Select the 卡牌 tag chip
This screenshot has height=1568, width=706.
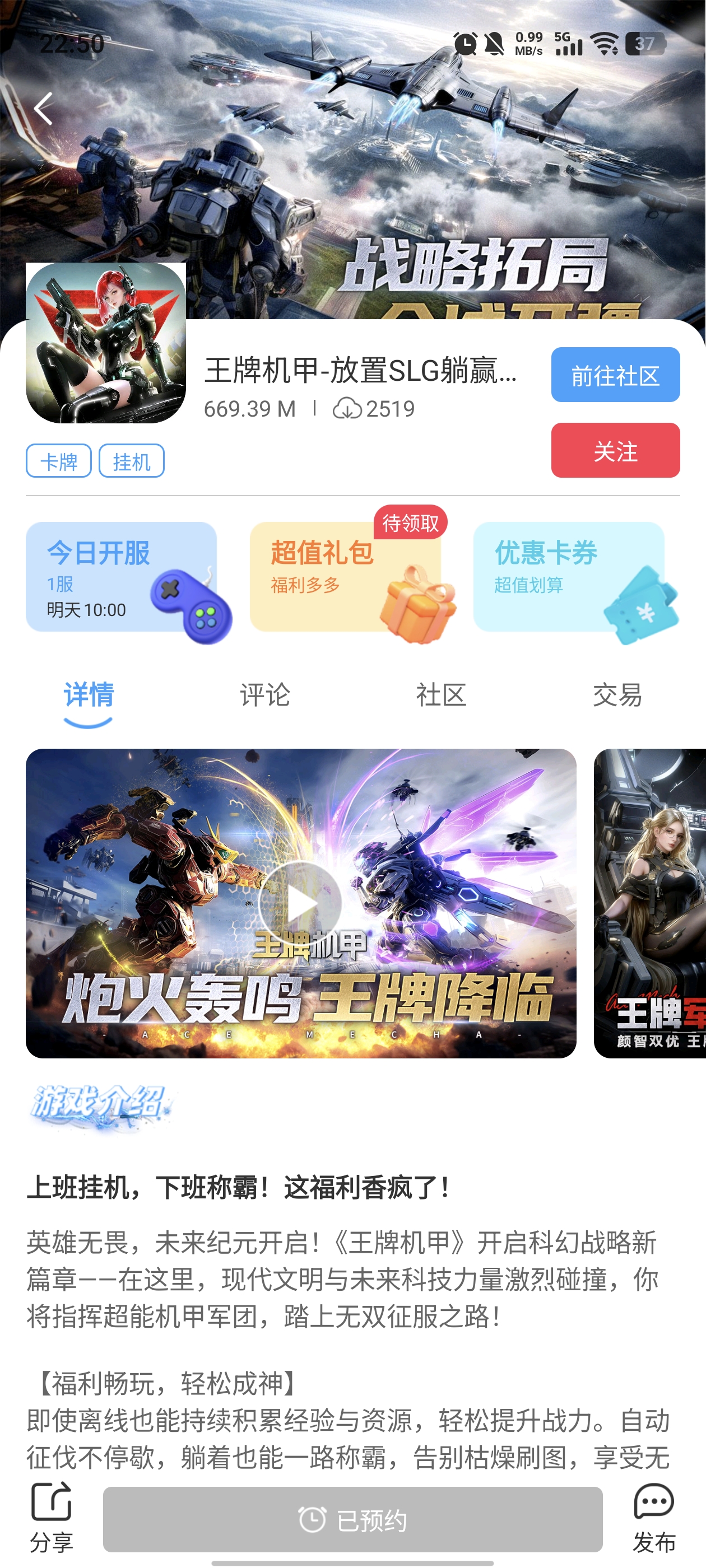click(x=58, y=461)
